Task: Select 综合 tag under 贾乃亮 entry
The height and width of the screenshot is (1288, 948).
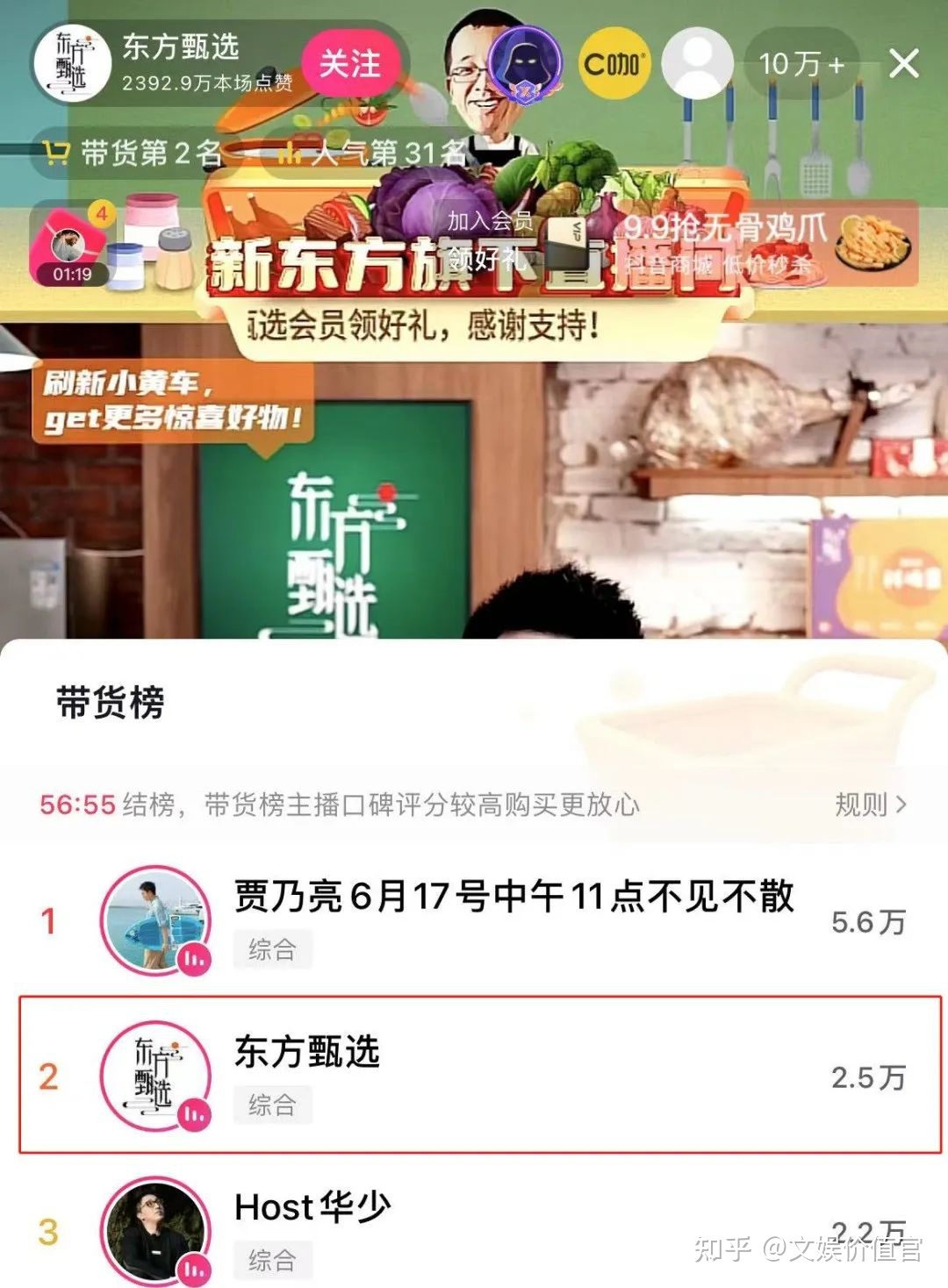Action: pos(272,950)
